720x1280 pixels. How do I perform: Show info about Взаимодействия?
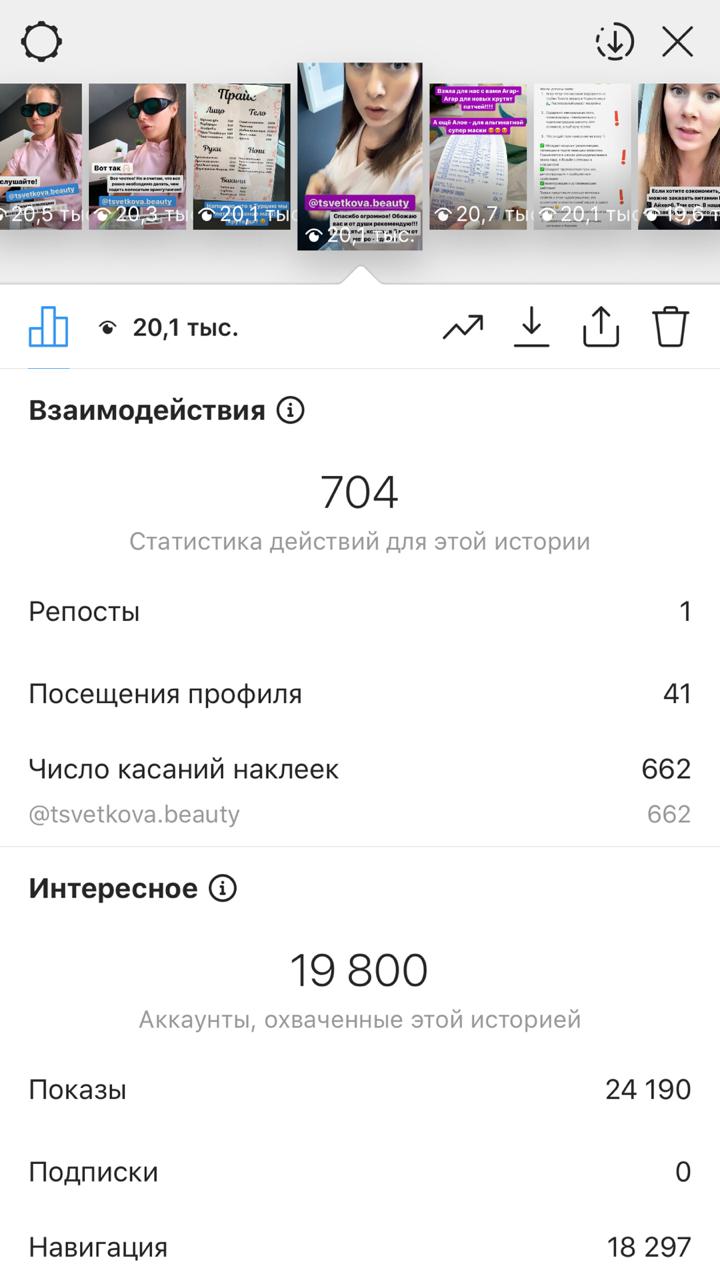[290, 410]
